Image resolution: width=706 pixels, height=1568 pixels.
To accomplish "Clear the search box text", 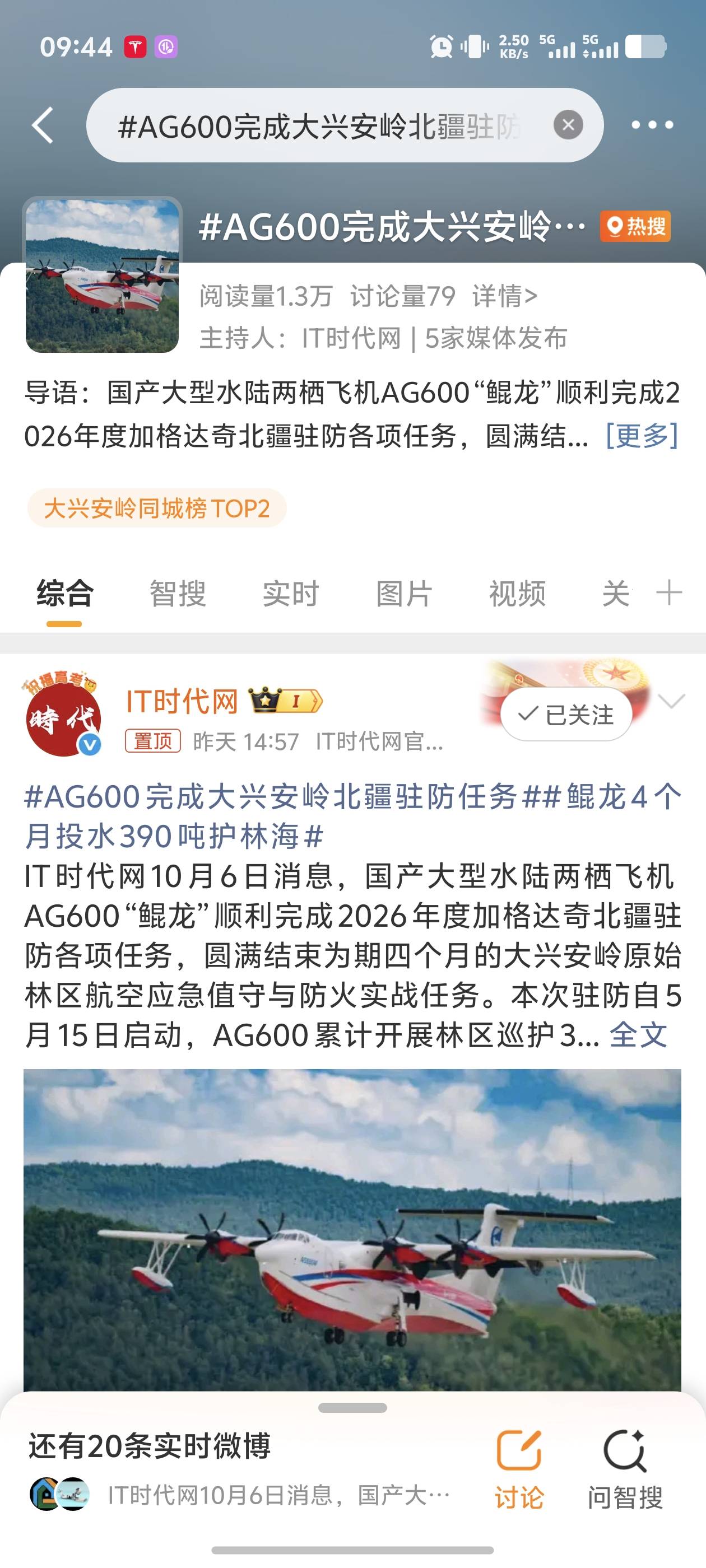I will click(568, 125).
